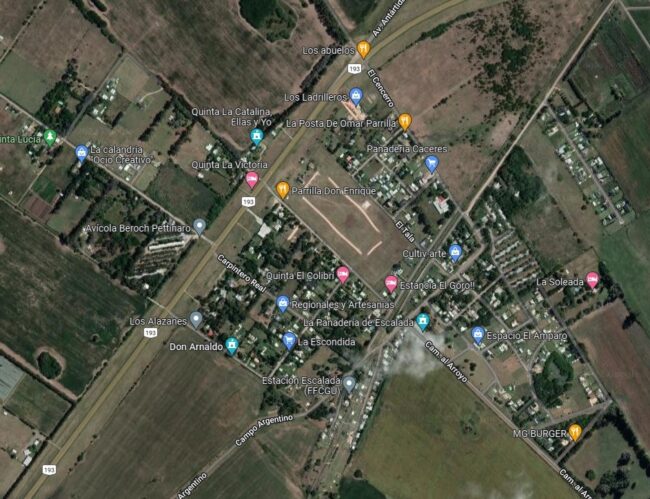Open Los abuelos restaurant pin
The image size is (650, 499).
click(364, 48)
